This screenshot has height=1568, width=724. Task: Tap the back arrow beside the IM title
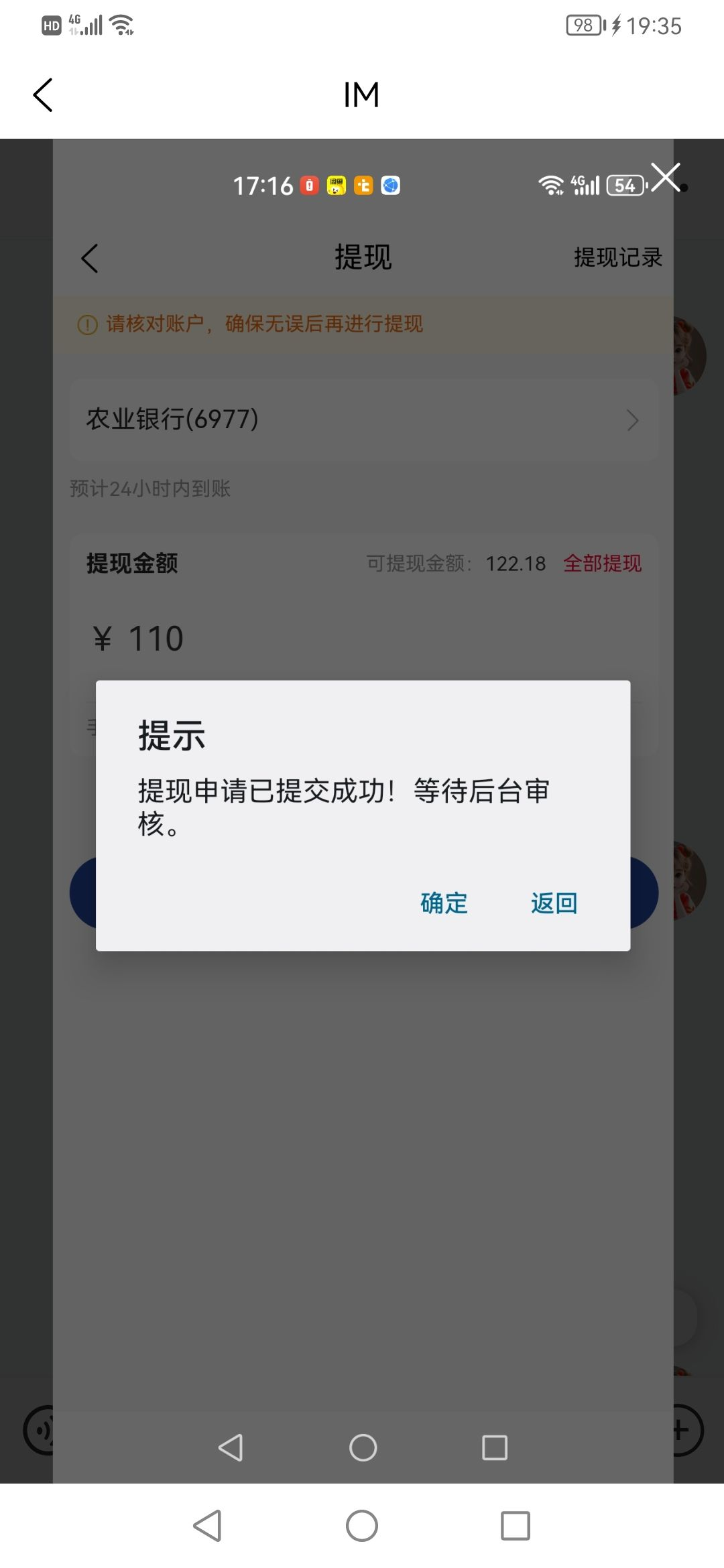coord(43,94)
